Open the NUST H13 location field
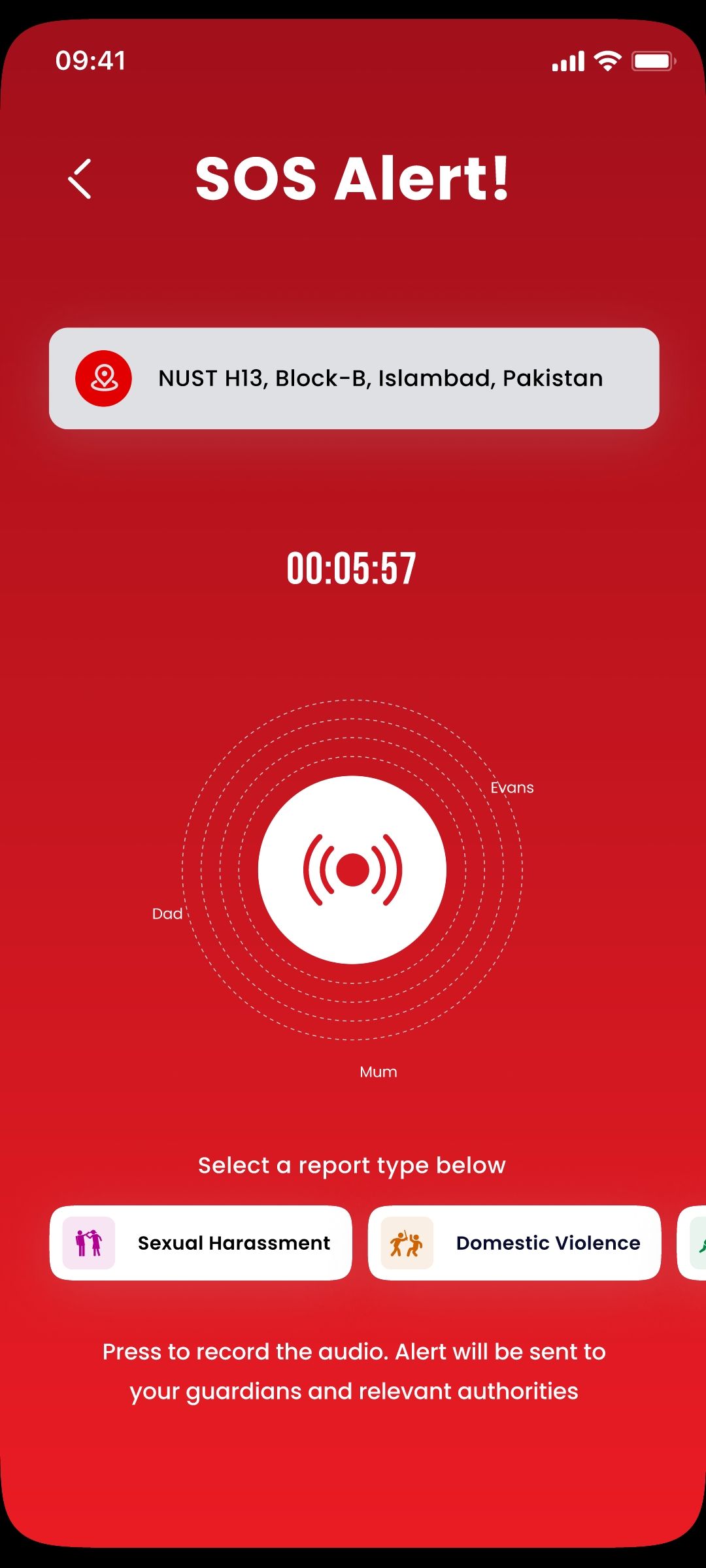Viewport: 706px width, 1568px height. point(354,378)
